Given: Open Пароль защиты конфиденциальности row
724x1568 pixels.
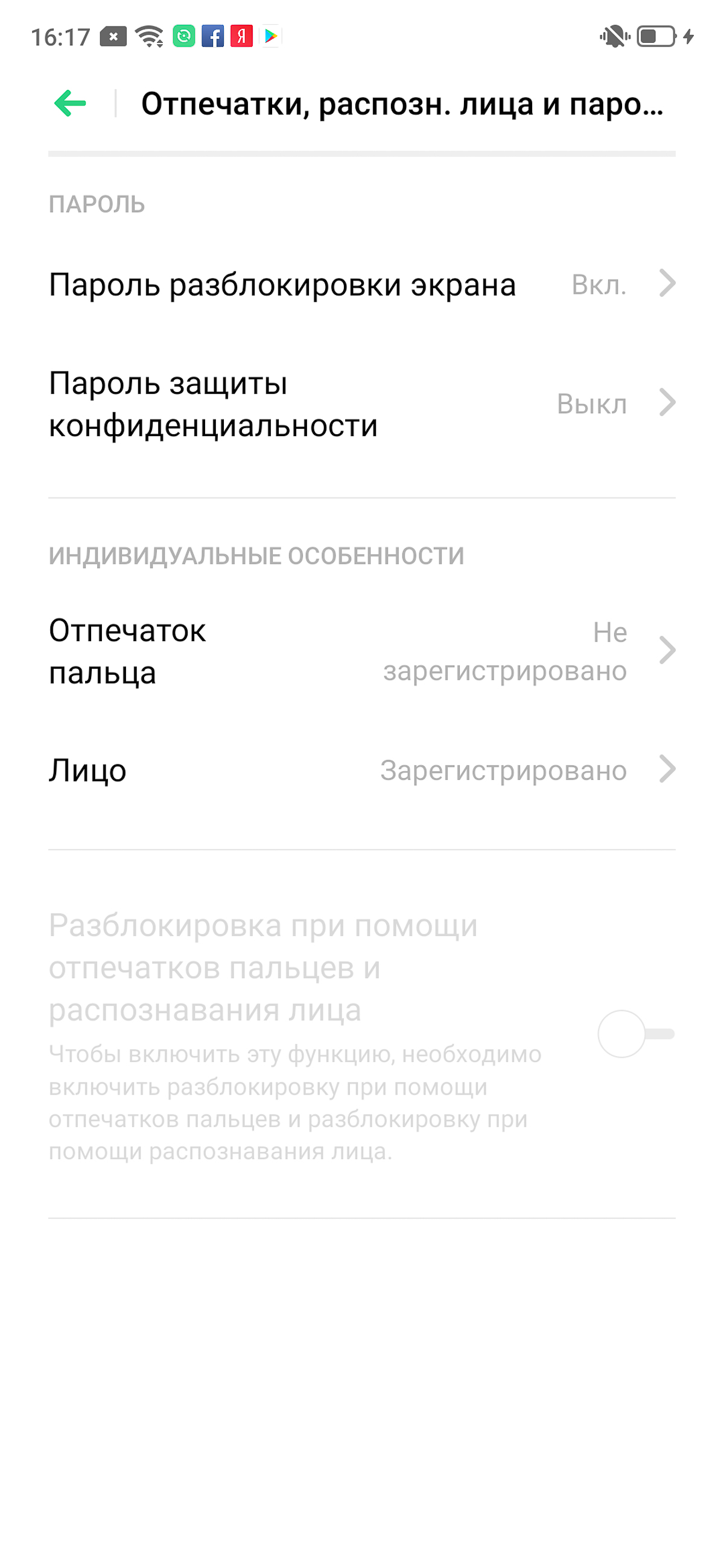Looking at the screenshot, I should (361, 403).
